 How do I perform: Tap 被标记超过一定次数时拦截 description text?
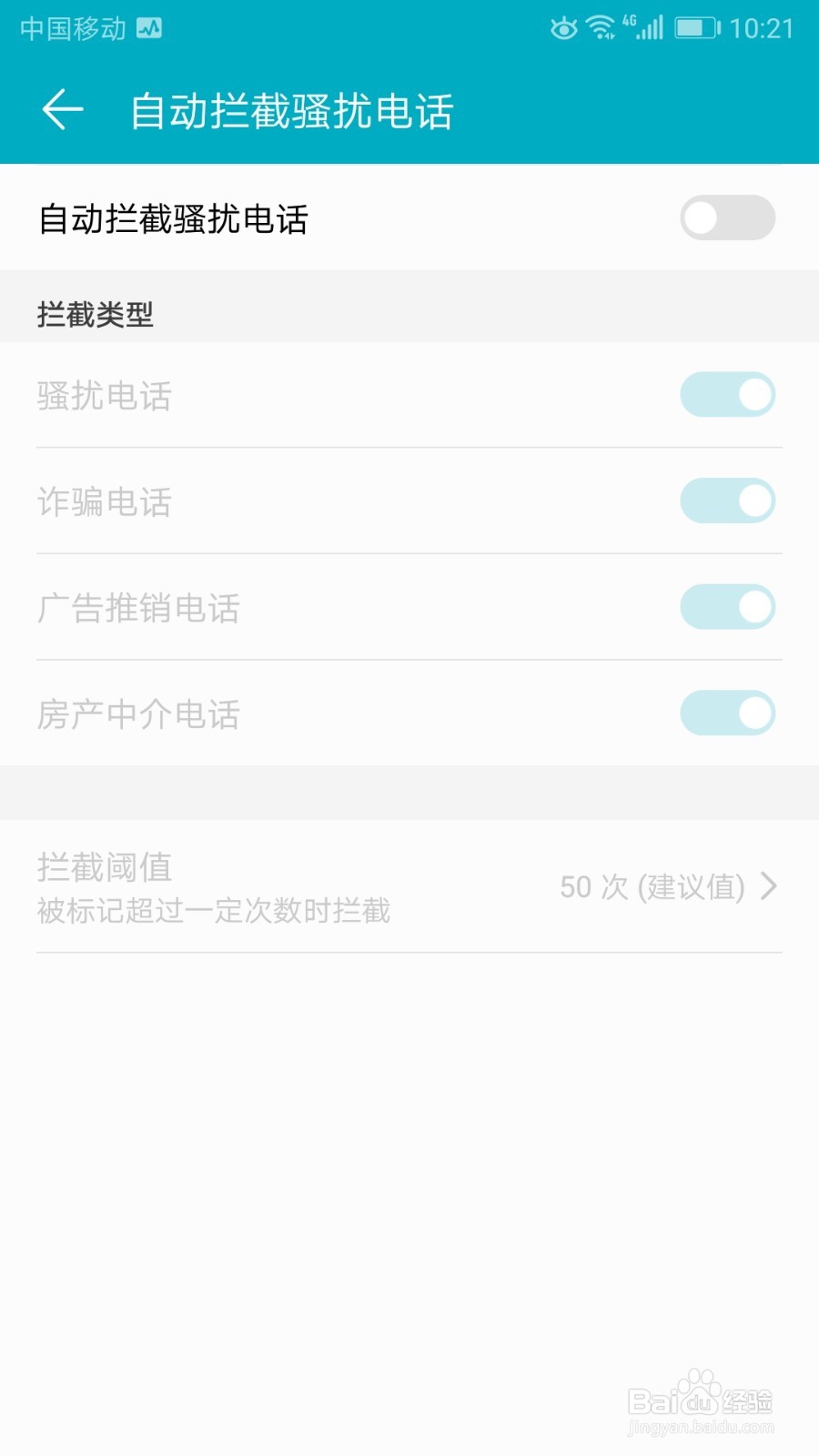213,913
